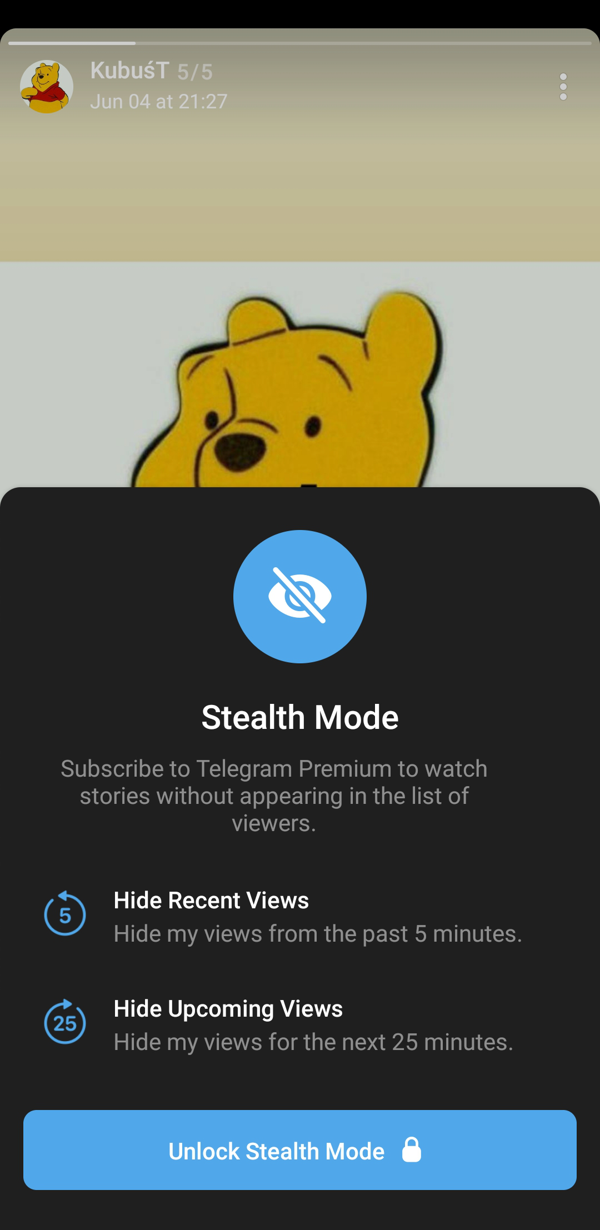
Task: Open the story overflow menu
Action: (563, 87)
